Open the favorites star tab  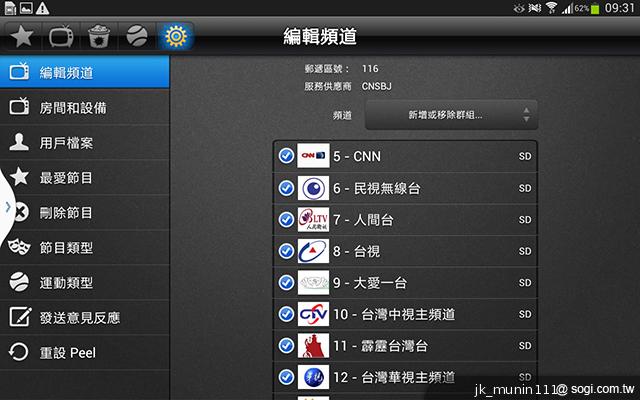pyautogui.click(x=21, y=38)
